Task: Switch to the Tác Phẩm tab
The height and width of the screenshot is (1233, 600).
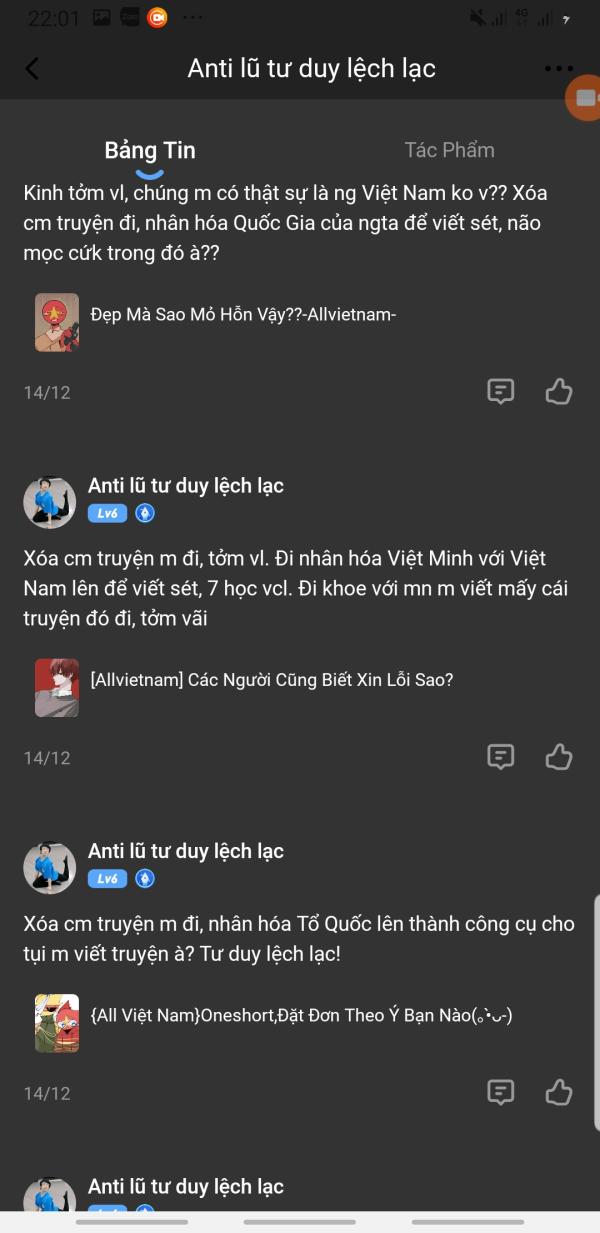Action: (449, 150)
